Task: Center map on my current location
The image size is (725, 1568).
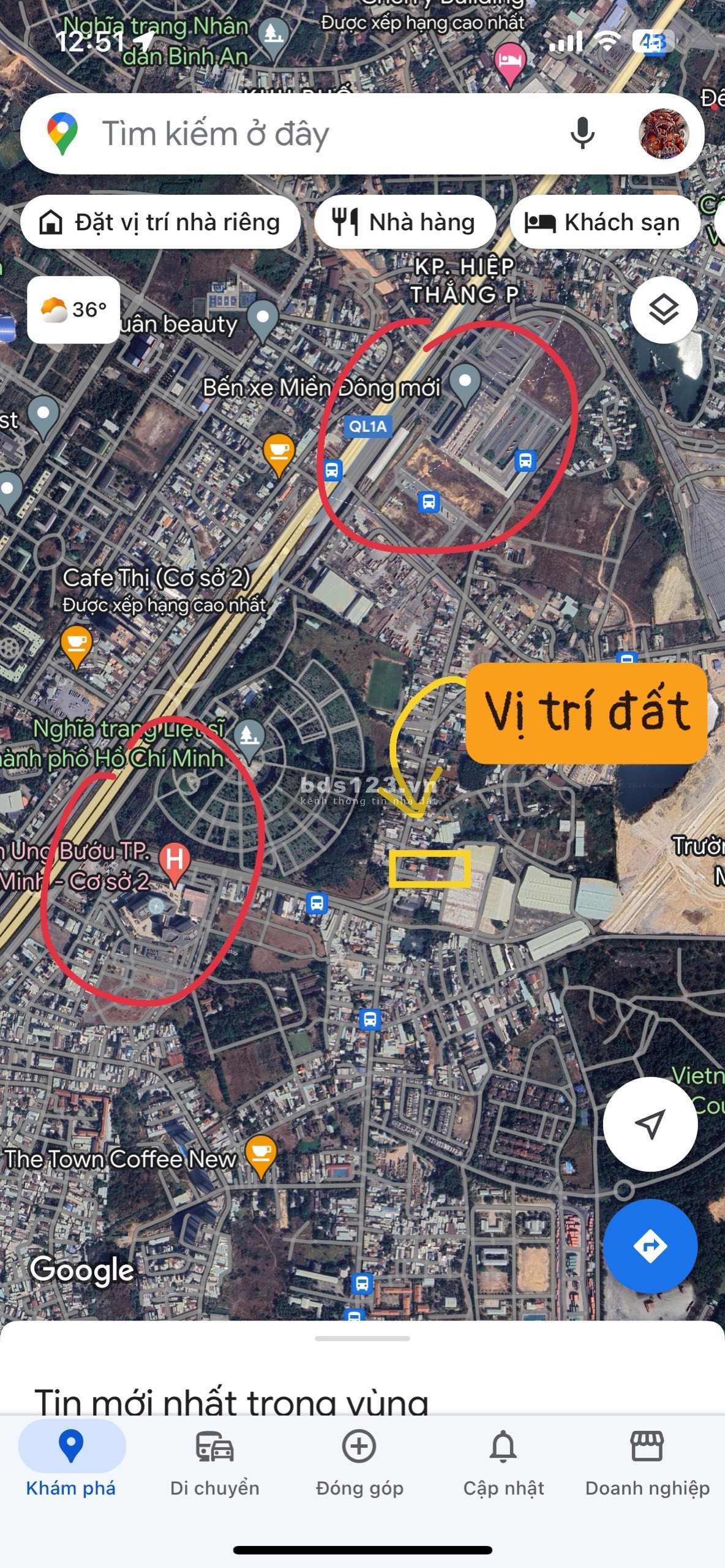Action: tap(650, 1124)
